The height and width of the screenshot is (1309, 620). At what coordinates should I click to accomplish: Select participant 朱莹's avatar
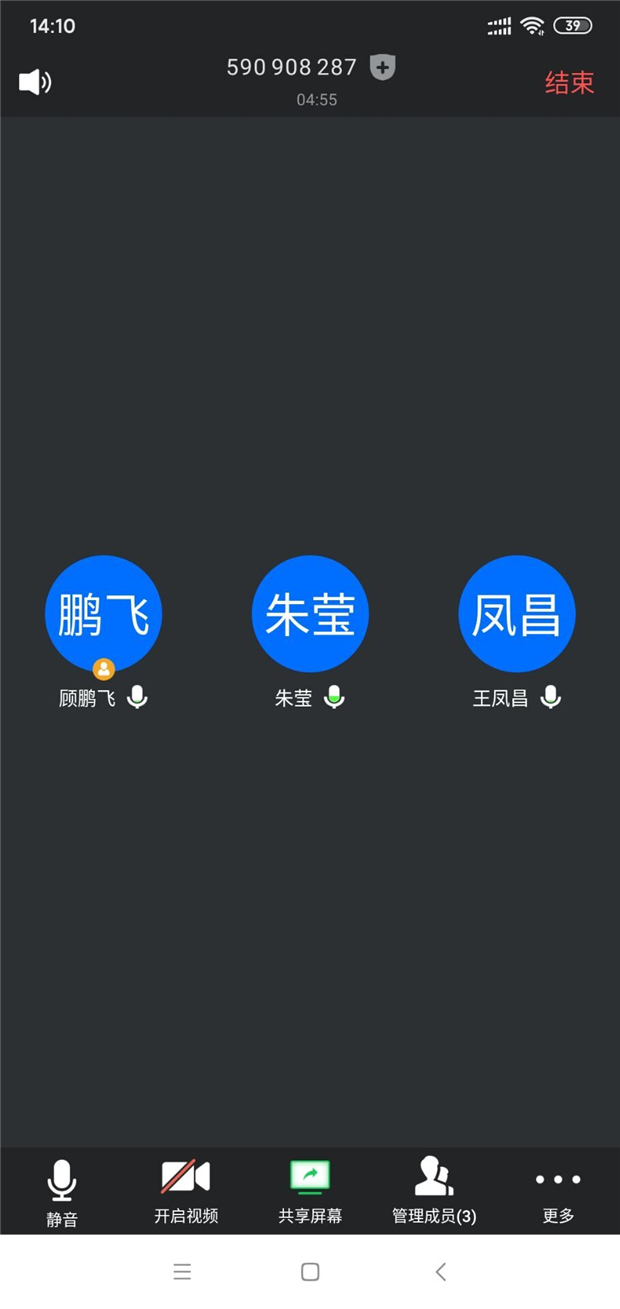310,614
